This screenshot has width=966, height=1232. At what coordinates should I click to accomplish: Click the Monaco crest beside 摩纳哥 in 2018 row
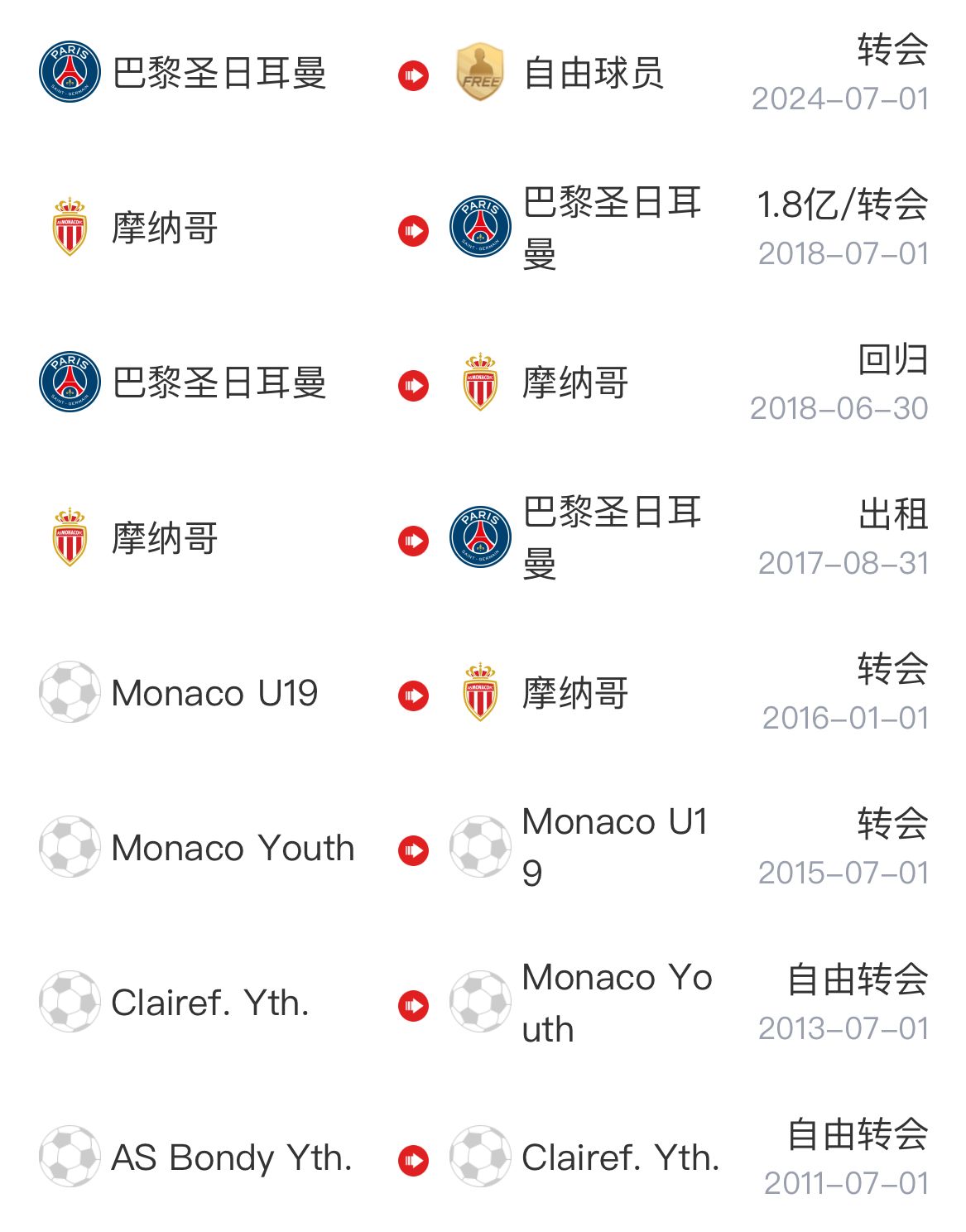click(x=70, y=229)
